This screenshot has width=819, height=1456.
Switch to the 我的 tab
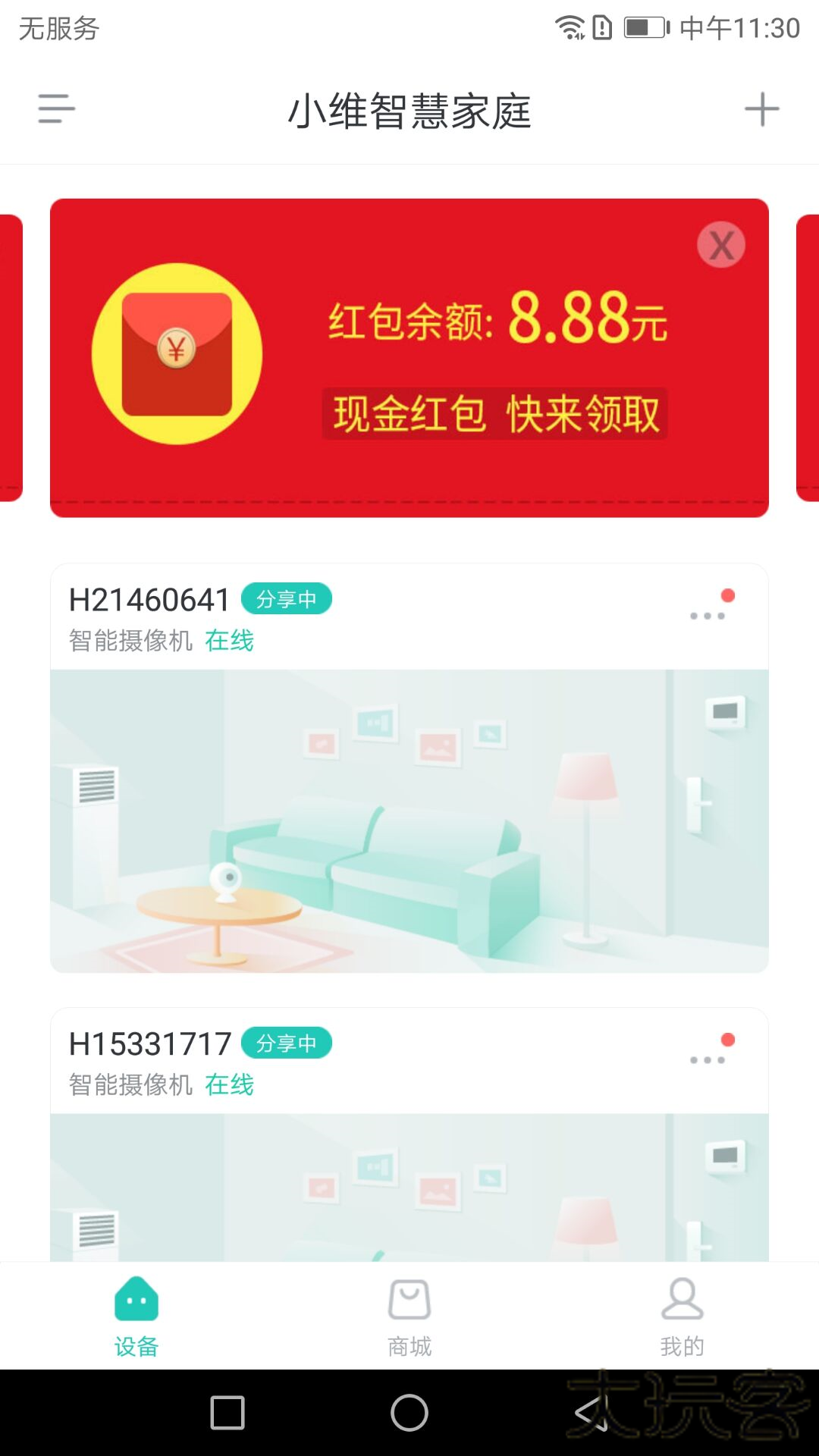(682, 1319)
